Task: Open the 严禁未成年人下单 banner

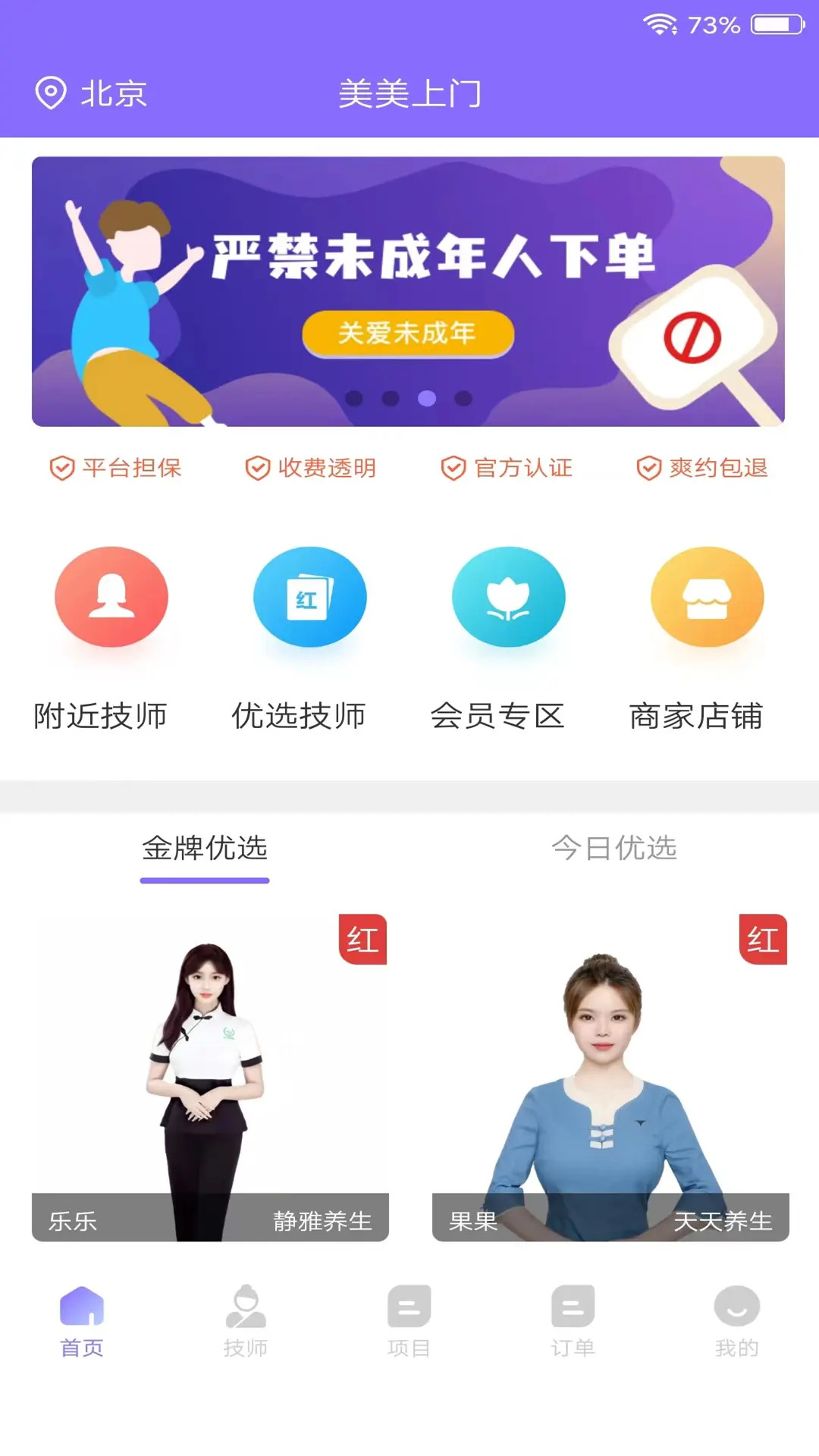Action: [408, 291]
